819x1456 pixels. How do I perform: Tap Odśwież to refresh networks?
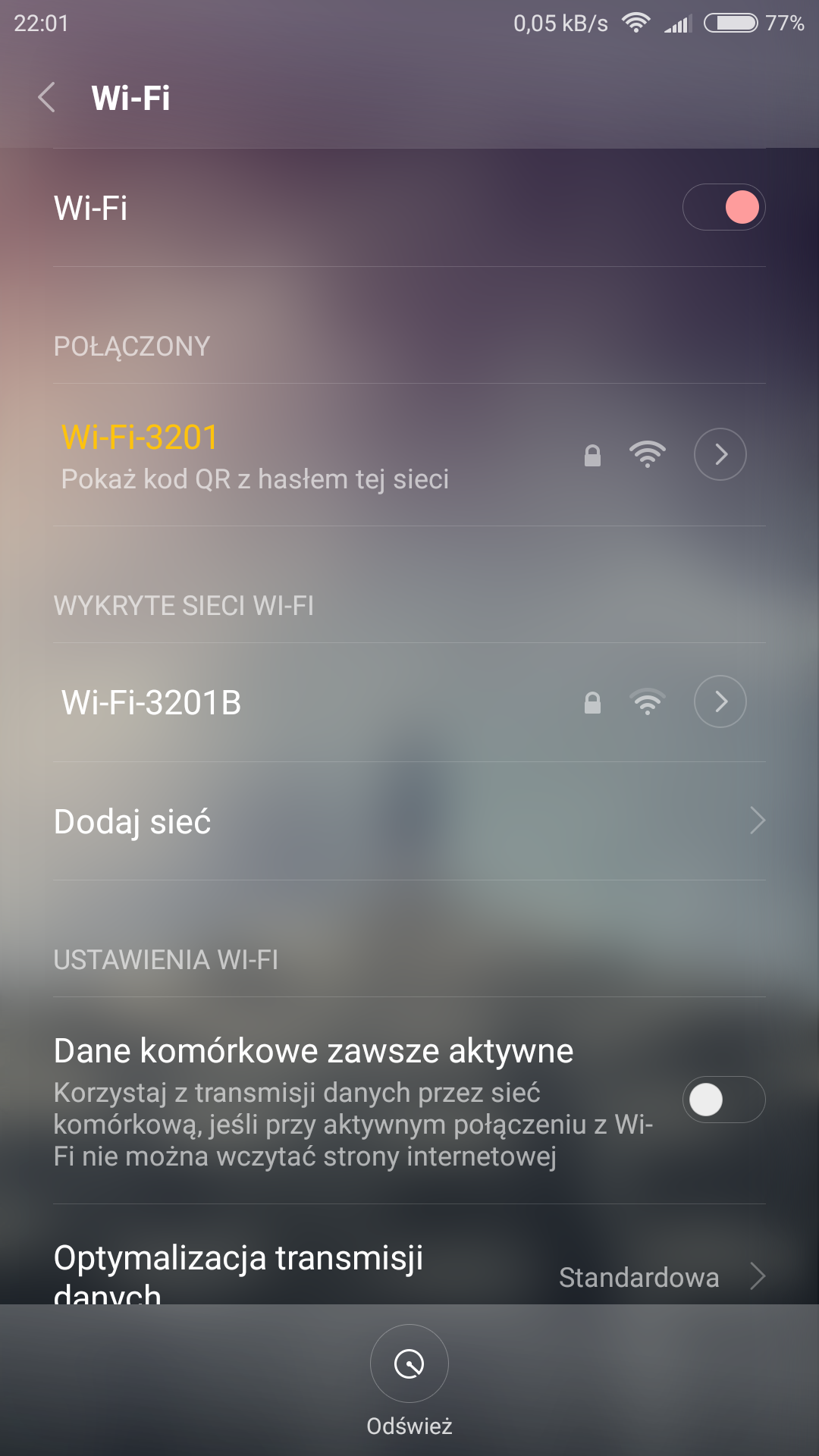tap(409, 1365)
